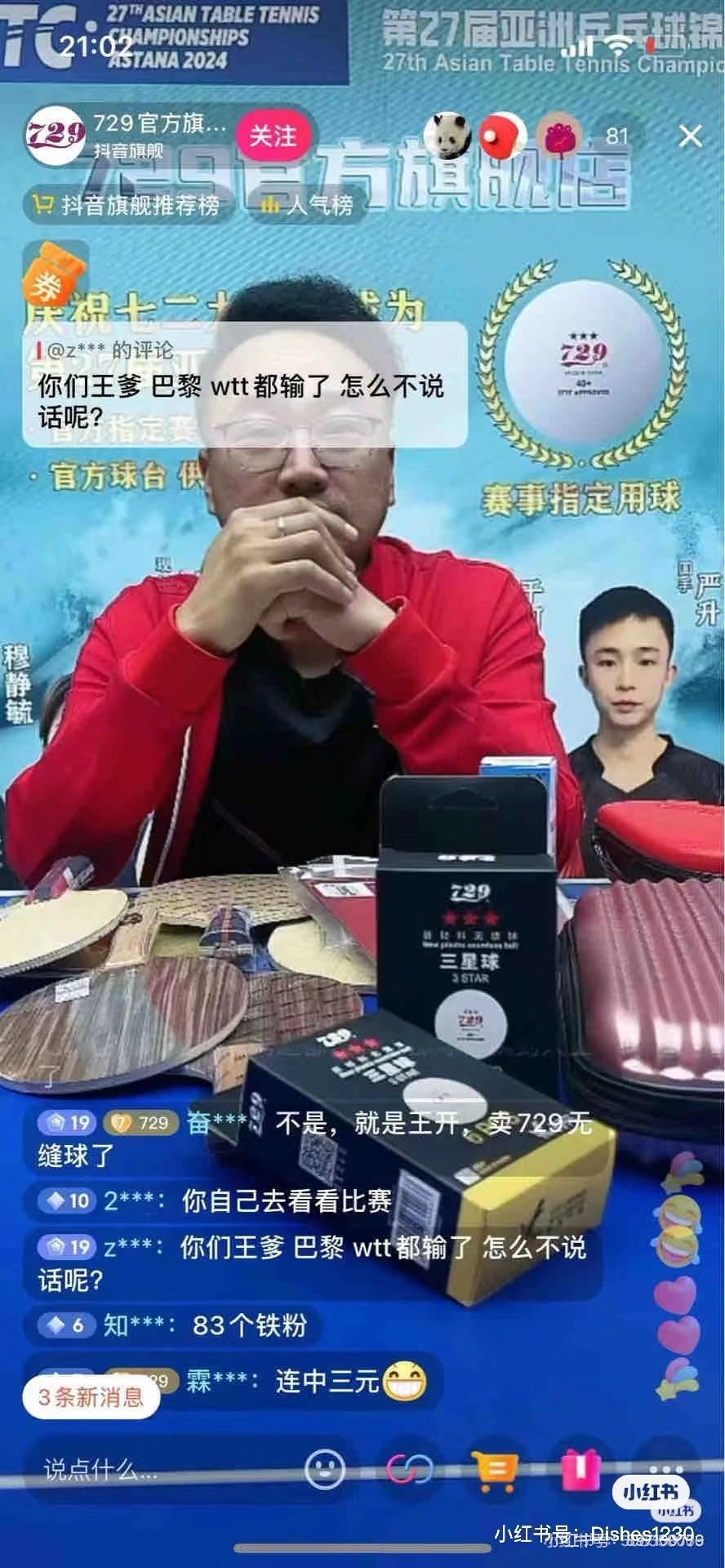Screen dimensions: 725x1568
Task: Send a gift with the gift icon
Action: 578,1470
